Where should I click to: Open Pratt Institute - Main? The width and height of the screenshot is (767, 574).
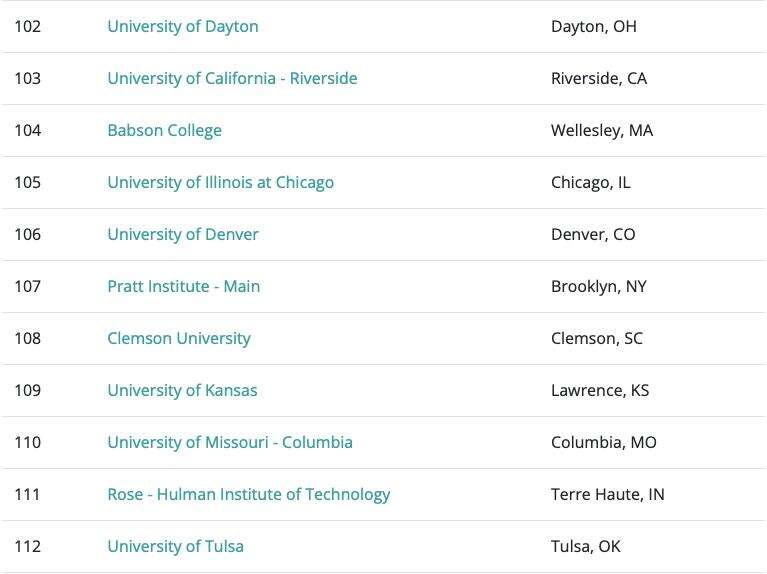tap(183, 286)
